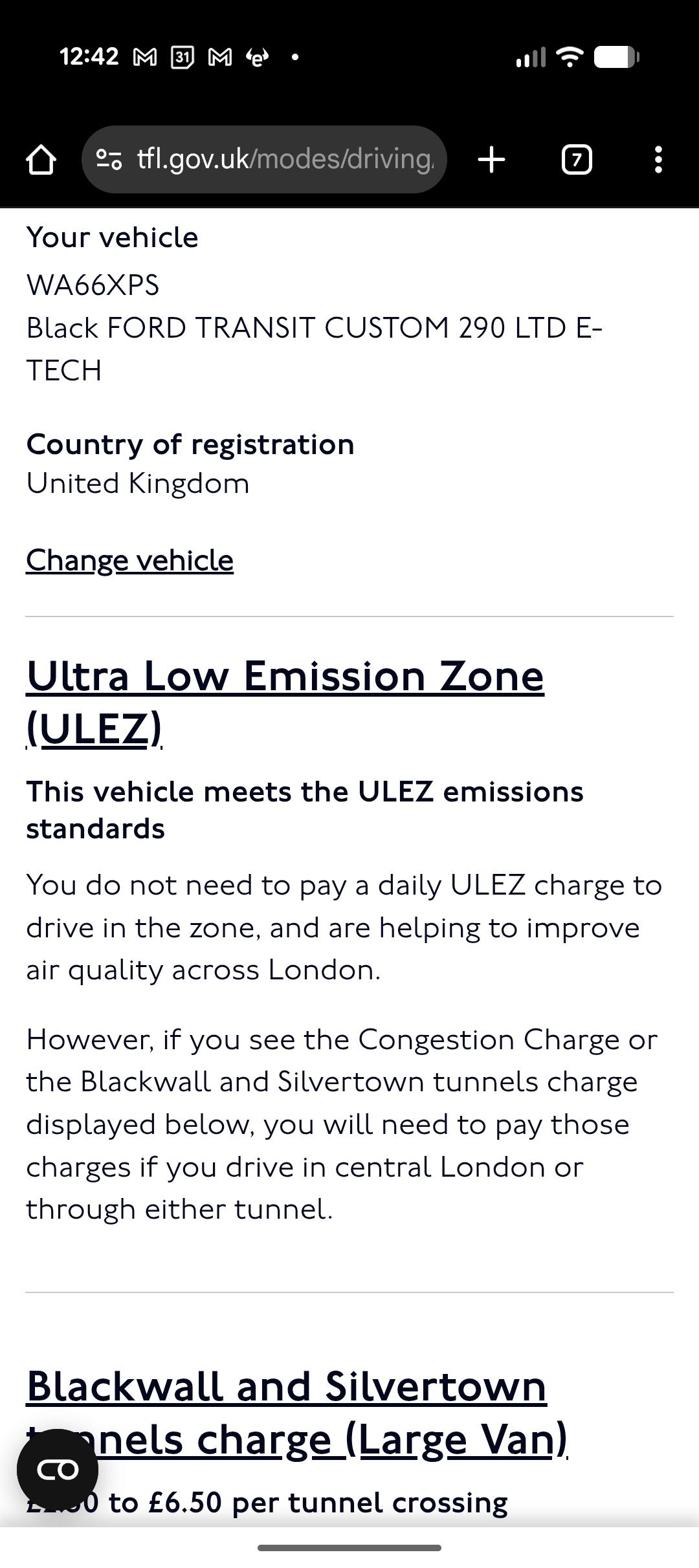Go to the browser home page
This screenshot has height=1568, width=699.
(x=41, y=160)
